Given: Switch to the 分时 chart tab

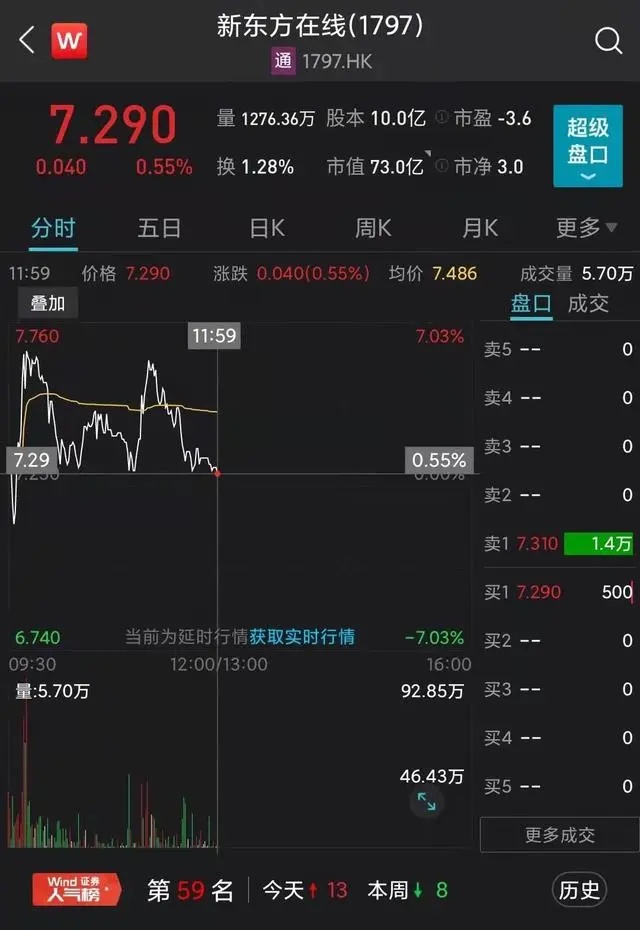Looking at the screenshot, I should click(x=53, y=228).
